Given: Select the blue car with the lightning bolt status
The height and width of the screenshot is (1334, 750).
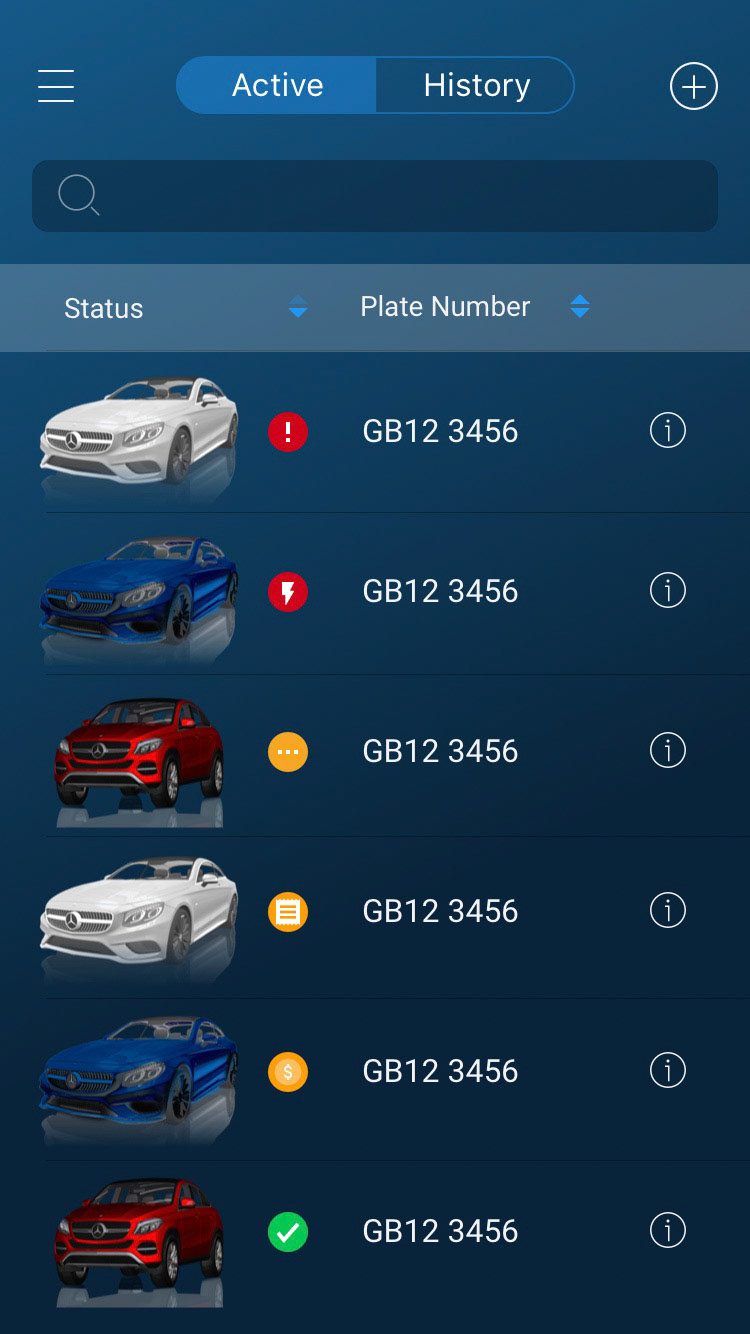Looking at the screenshot, I should pyautogui.click(x=139, y=592).
